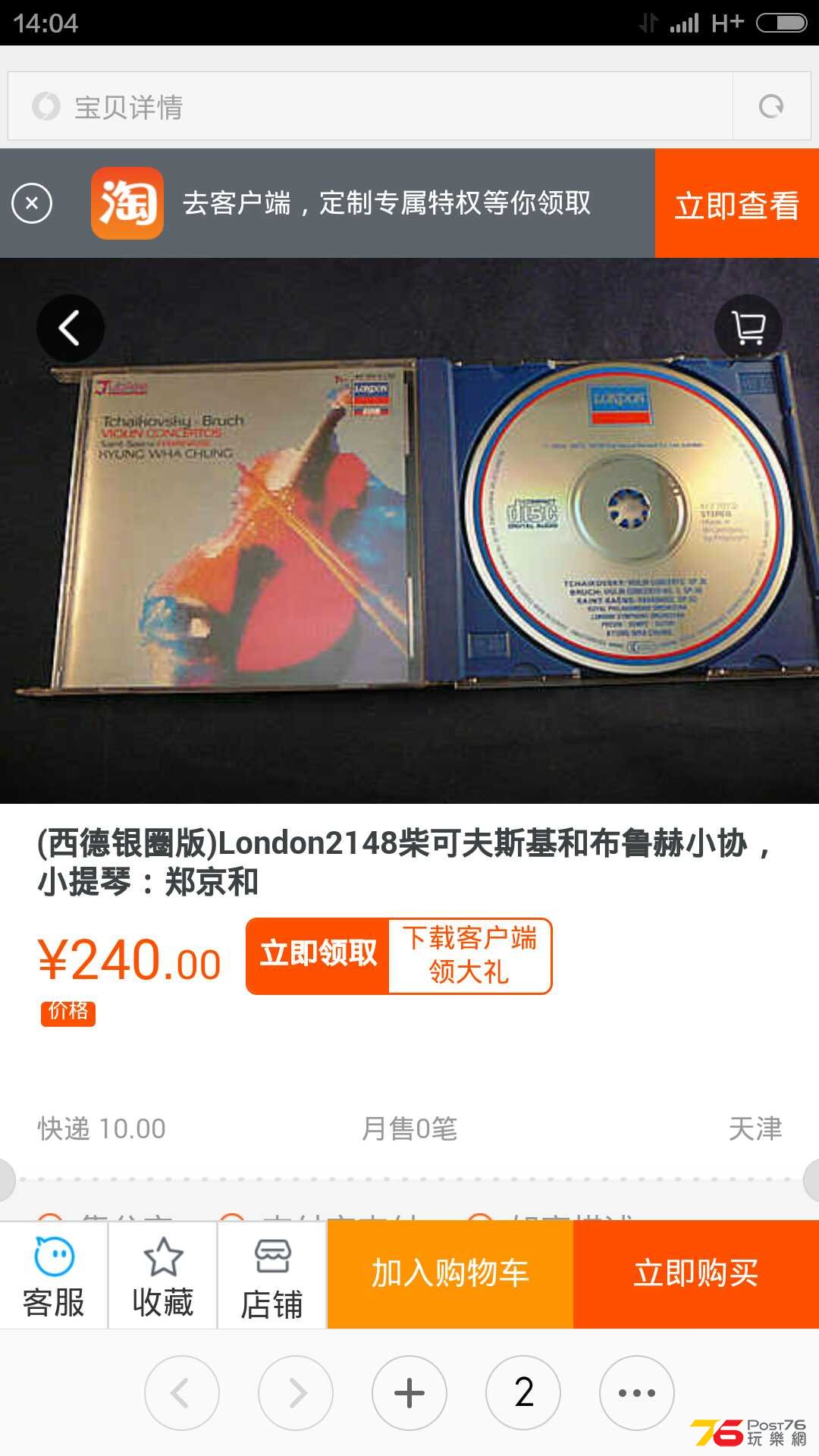819x1456 pixels.
Task: Open a new tab with the plus button
Action: [x=409, y=1393]
